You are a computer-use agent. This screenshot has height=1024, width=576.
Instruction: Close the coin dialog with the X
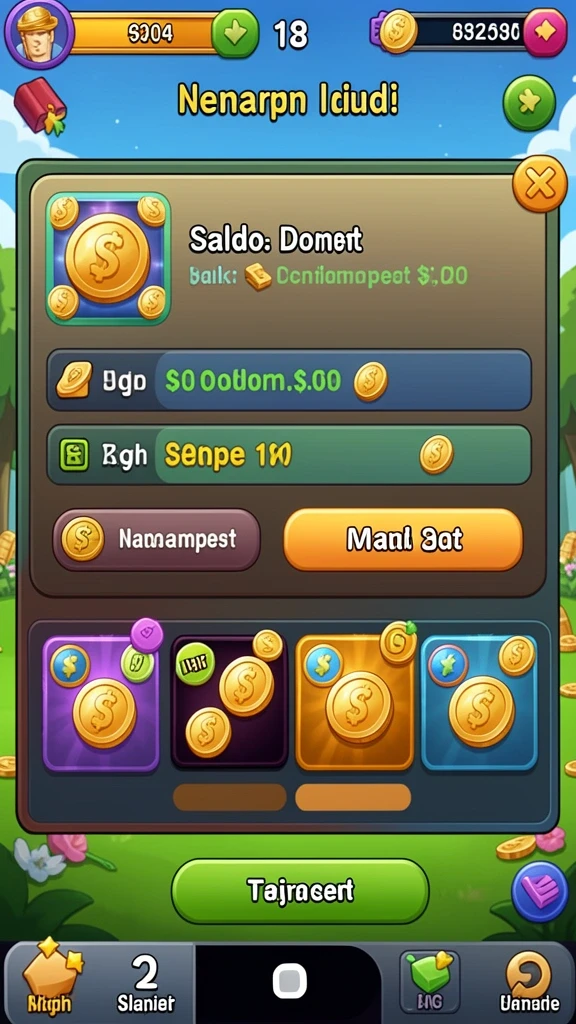[x=539, y=184]
